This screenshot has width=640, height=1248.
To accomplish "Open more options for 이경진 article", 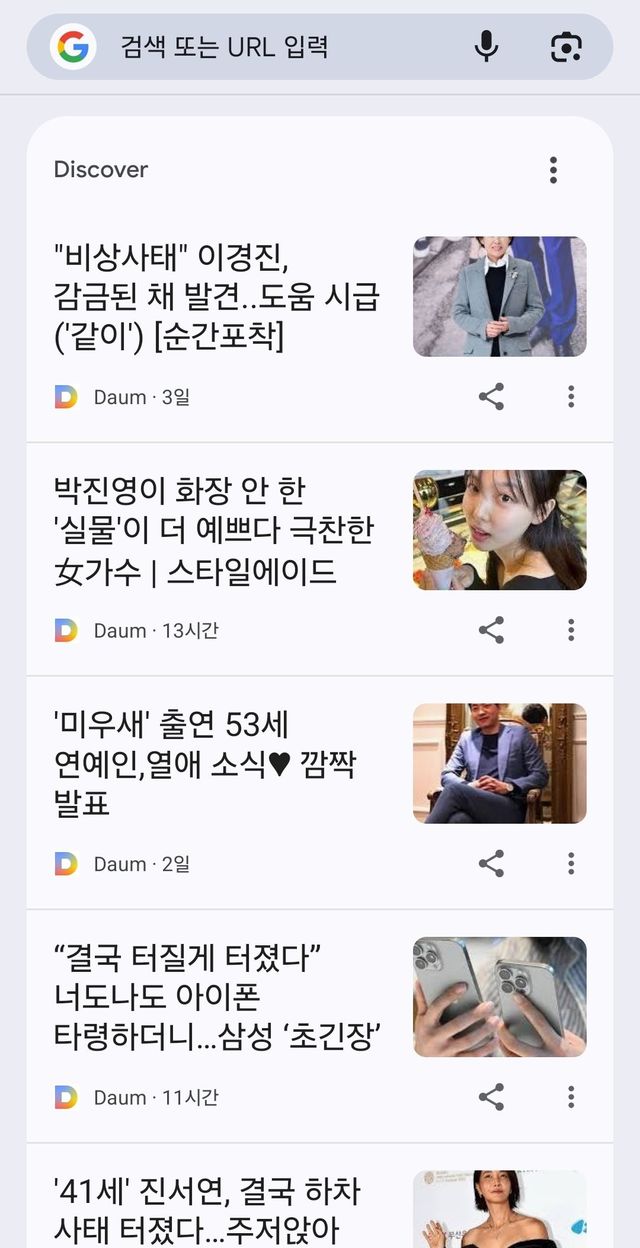I will coord(571,397).
